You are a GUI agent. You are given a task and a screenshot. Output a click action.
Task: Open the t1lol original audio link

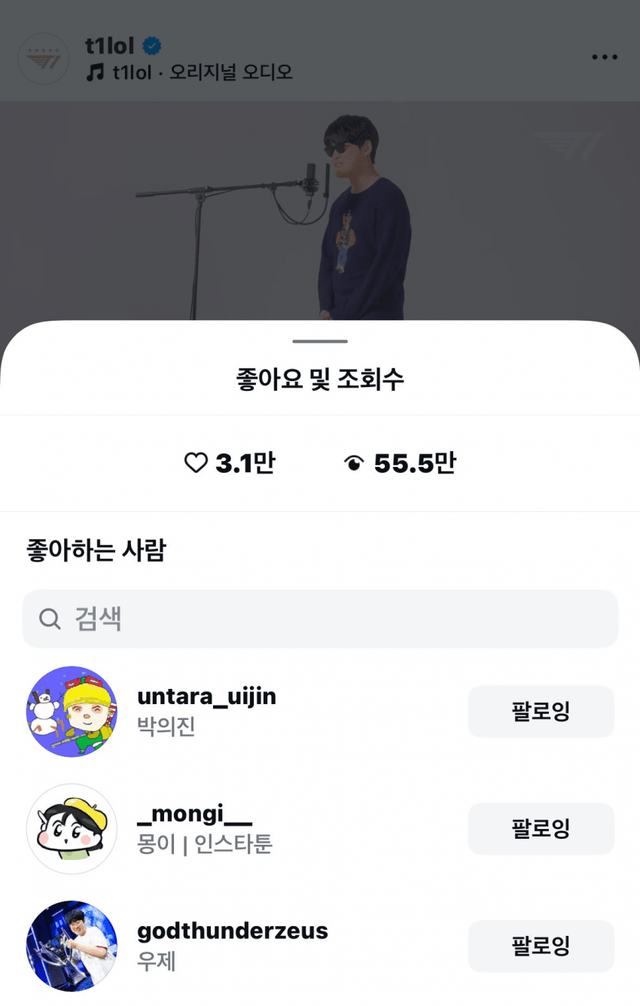point(200,72)
